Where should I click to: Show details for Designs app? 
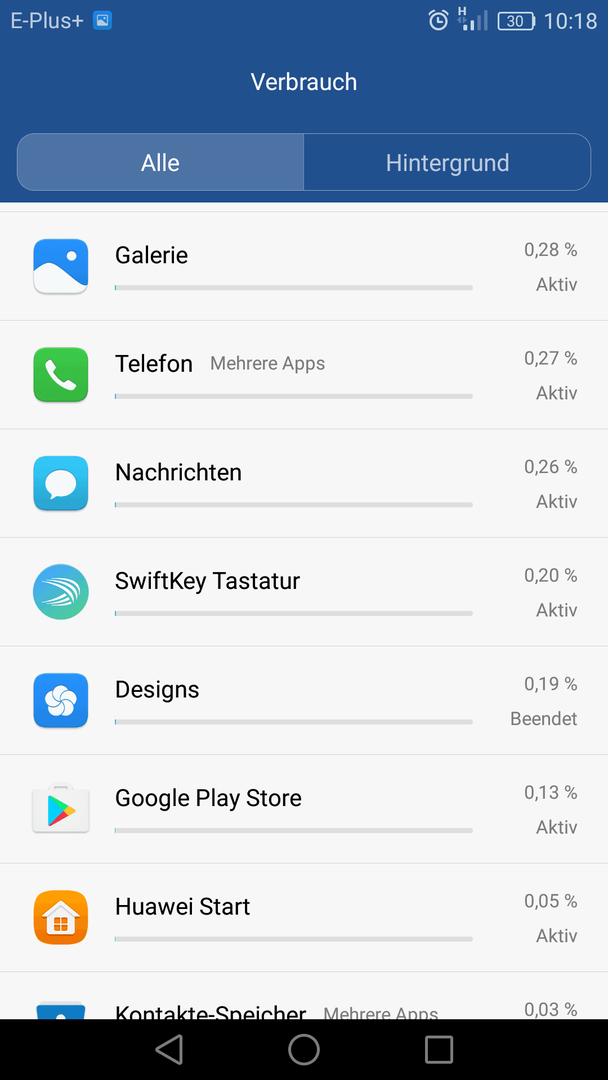tap(304, 700)
